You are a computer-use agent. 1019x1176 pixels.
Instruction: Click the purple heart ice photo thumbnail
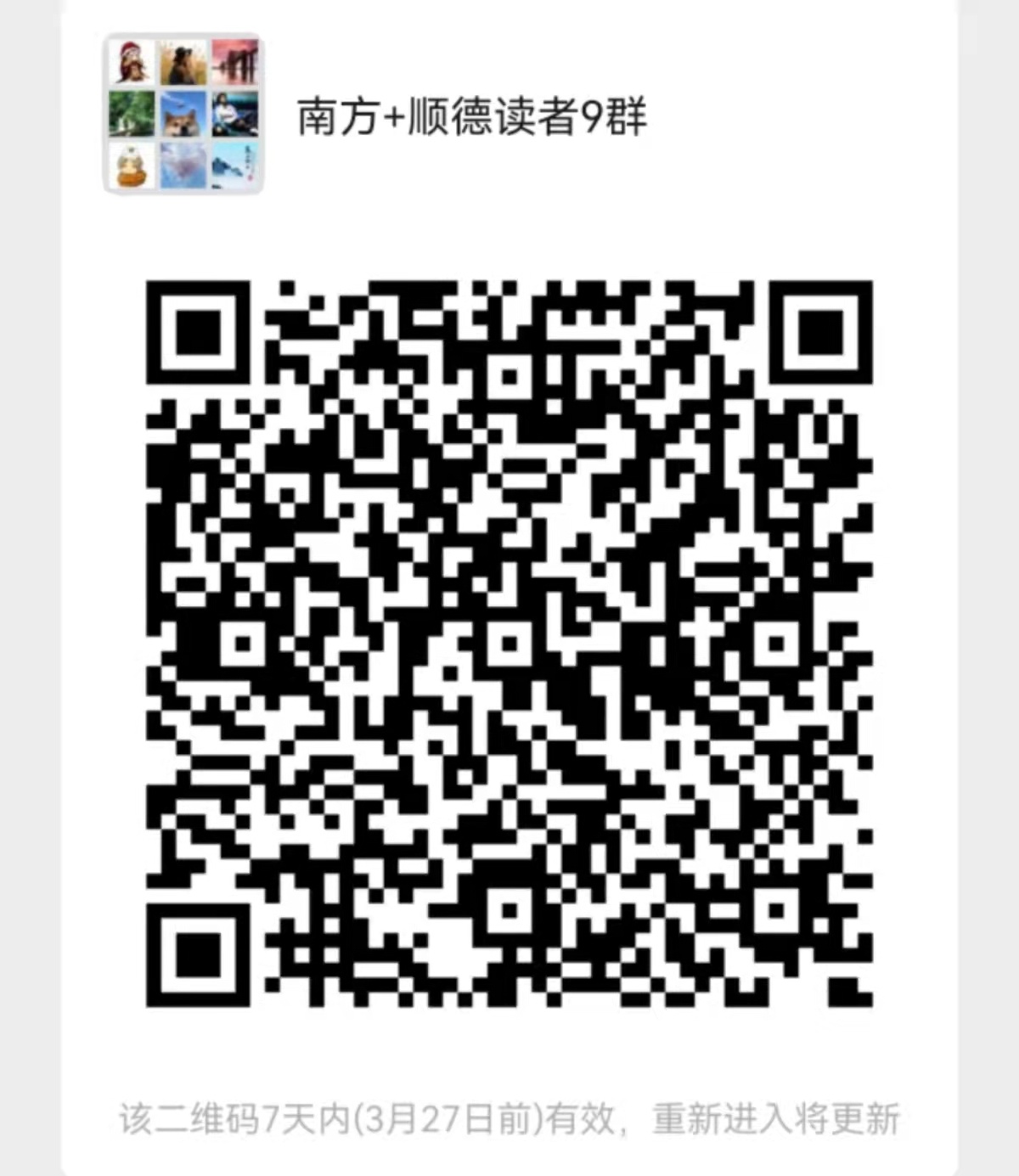tap(182, 167)
